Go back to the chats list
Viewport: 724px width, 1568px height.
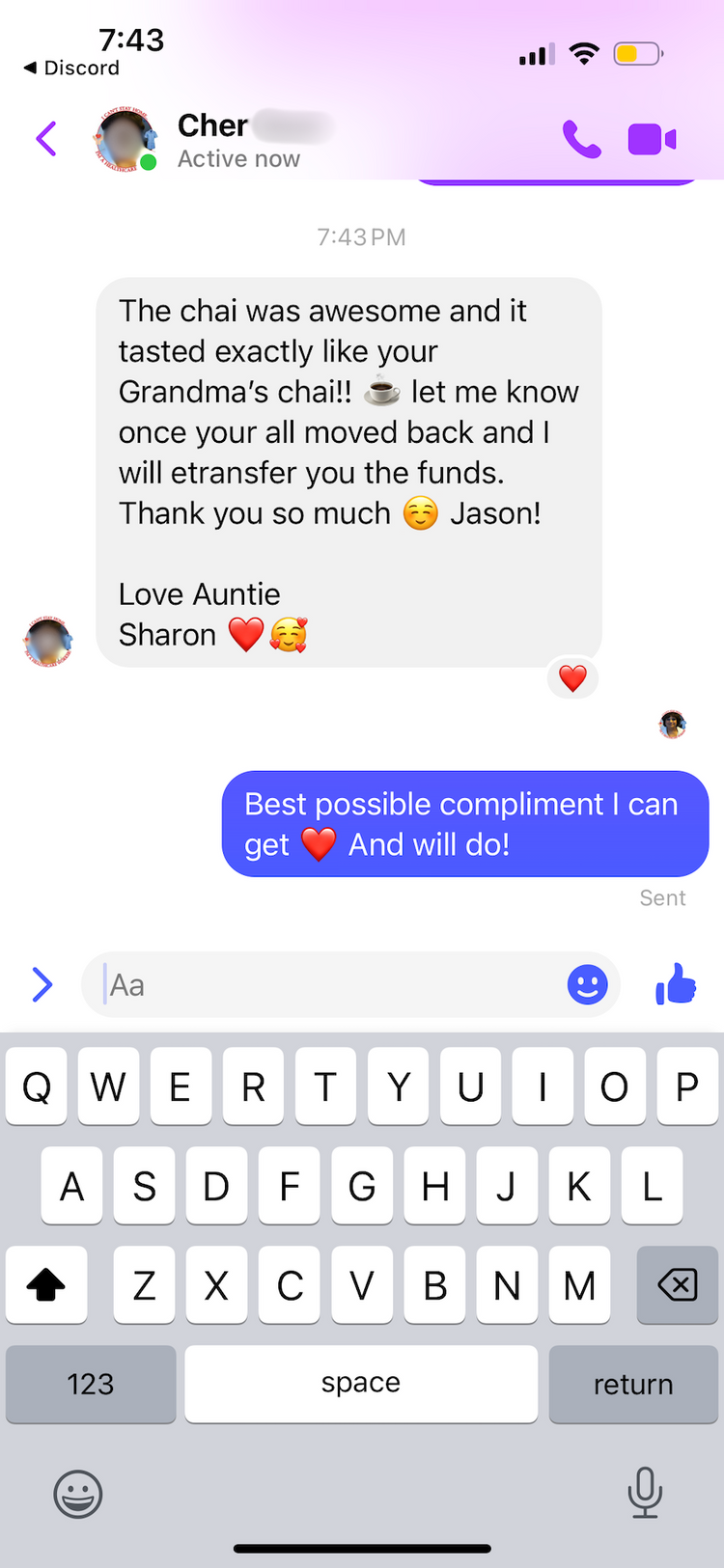46,139
